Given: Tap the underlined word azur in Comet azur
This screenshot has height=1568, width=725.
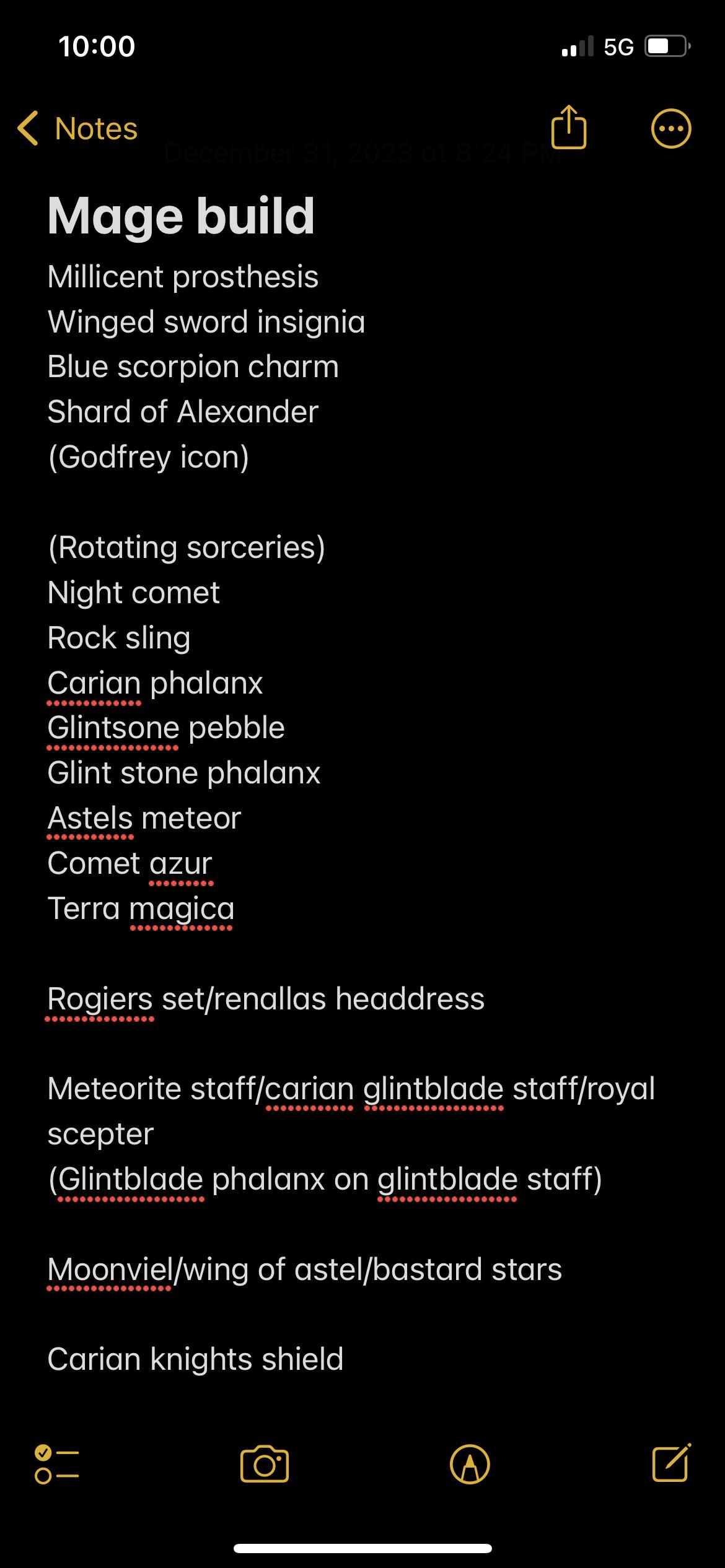Looking at the screenshot, I should (x=180, y=863).
